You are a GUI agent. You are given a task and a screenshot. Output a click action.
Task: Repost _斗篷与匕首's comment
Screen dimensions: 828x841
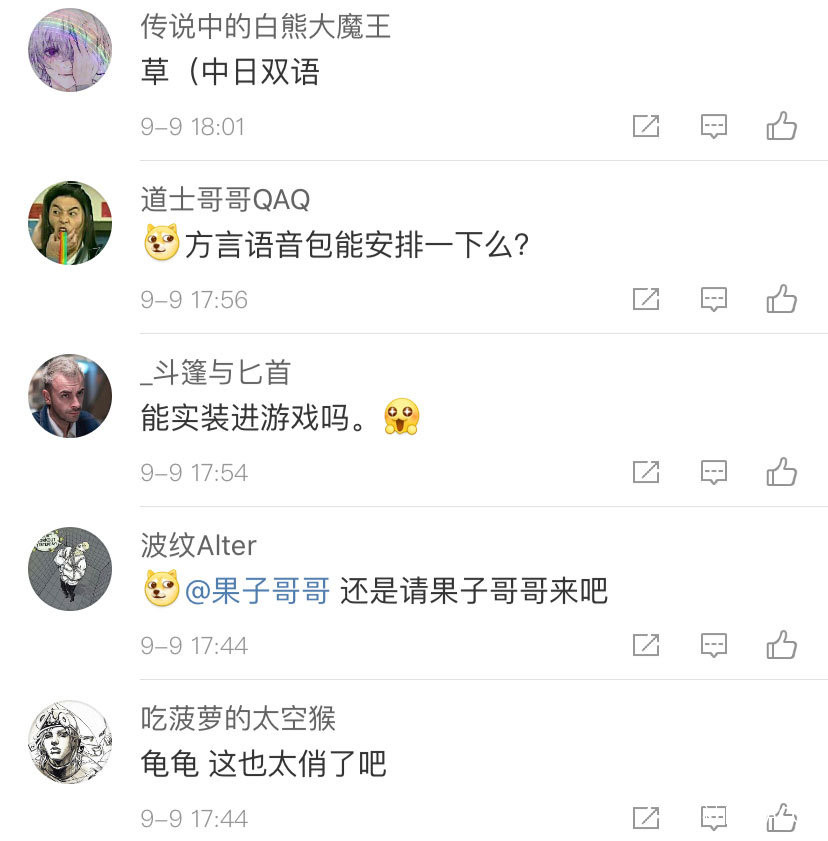coord(646,472)
